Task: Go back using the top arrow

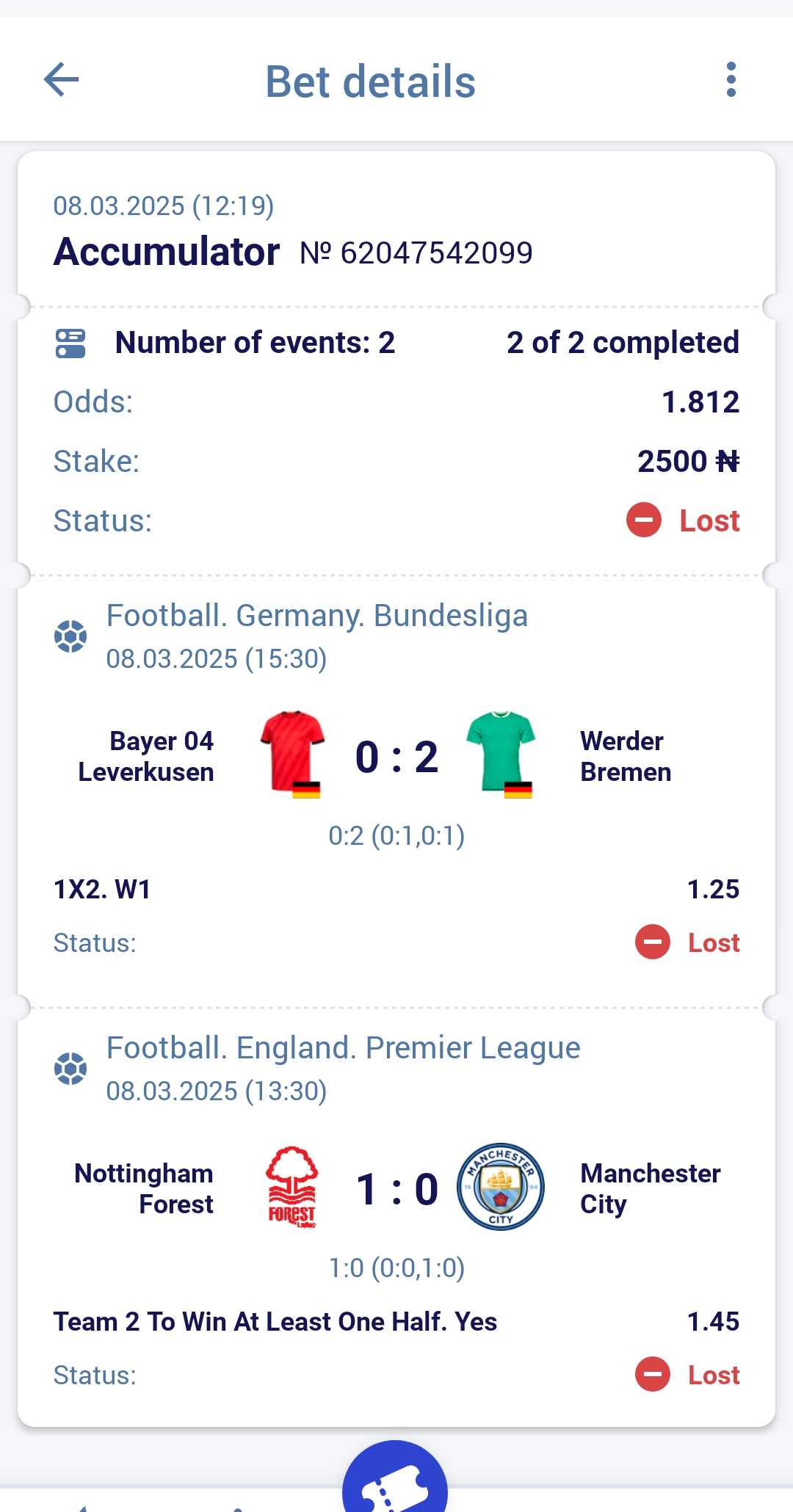Action: [62, 79]
